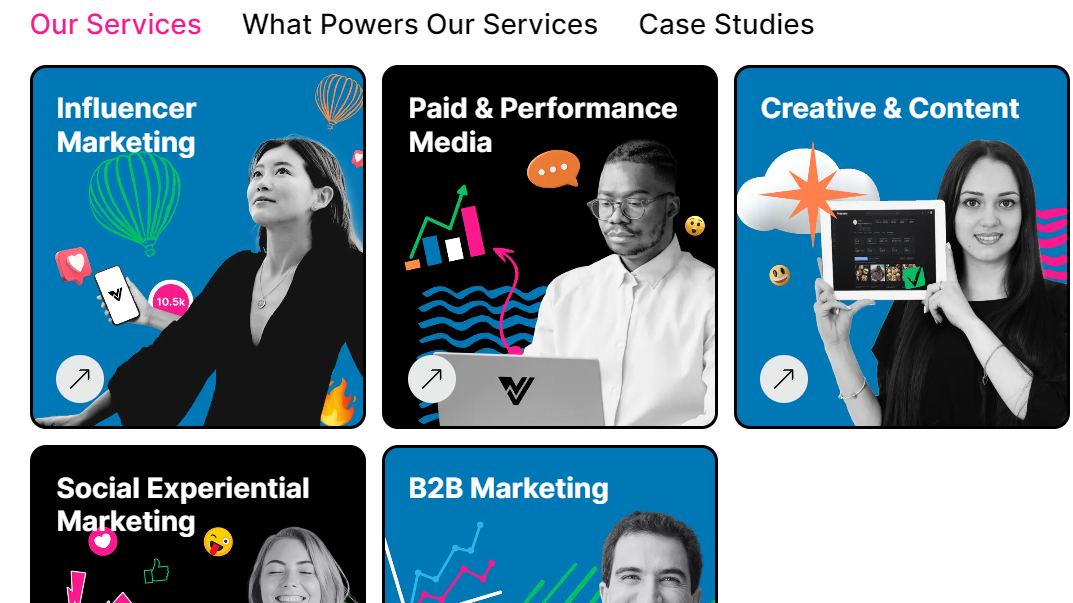
Task: Select the Our Services tab
Action: [115, 24]
